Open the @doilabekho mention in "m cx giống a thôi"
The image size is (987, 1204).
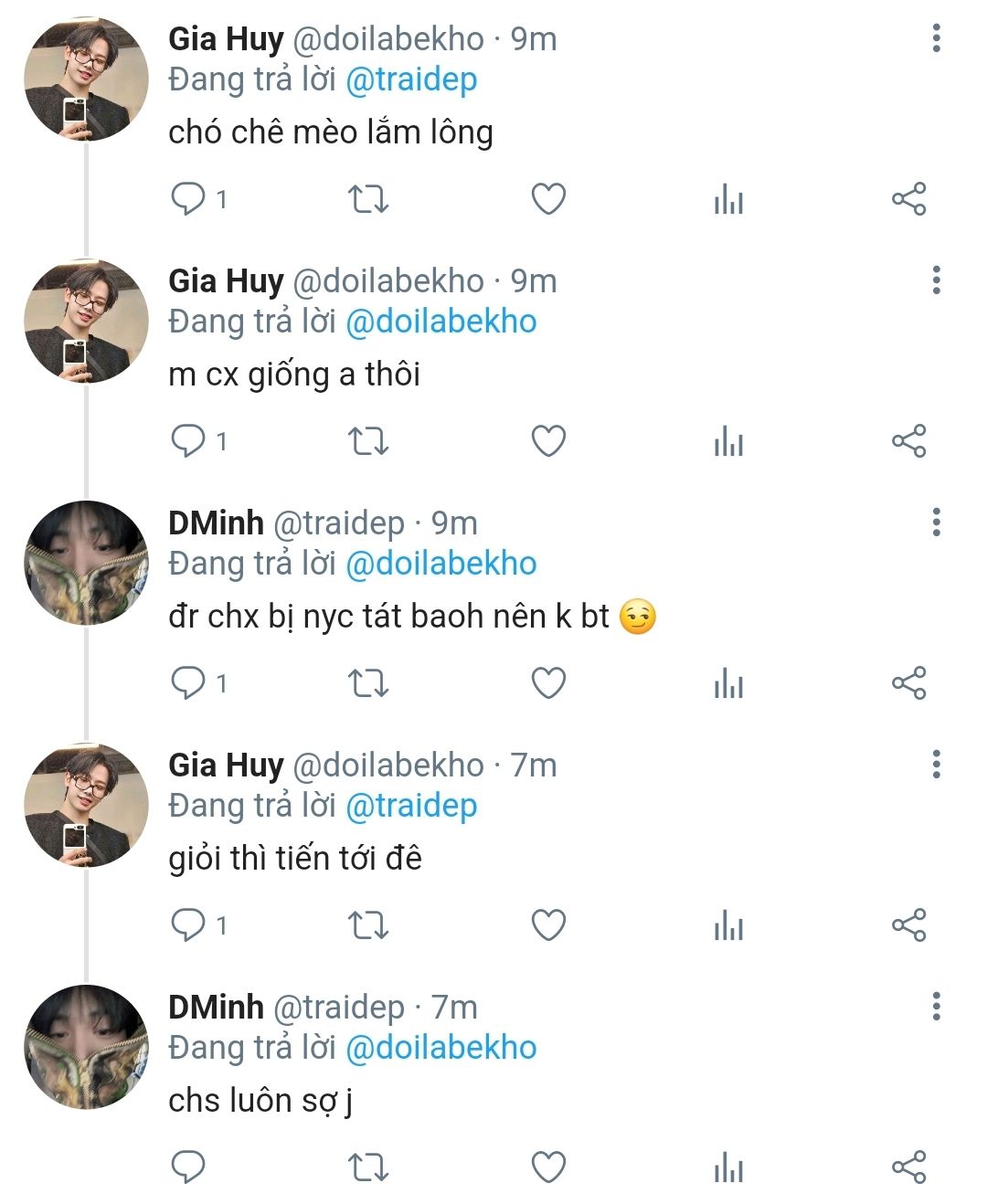[441, 322]
